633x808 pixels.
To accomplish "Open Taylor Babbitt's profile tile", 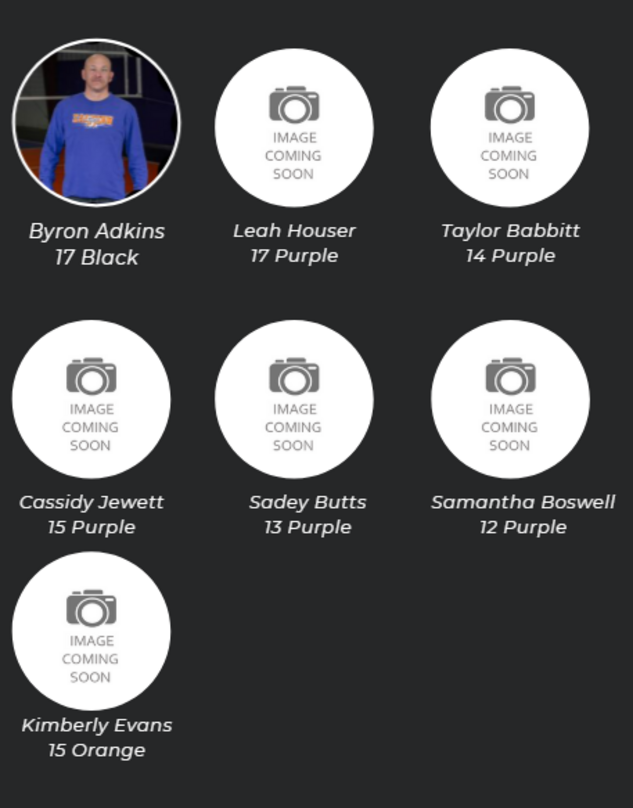I will pyautogui.click(x=509, y=128).
